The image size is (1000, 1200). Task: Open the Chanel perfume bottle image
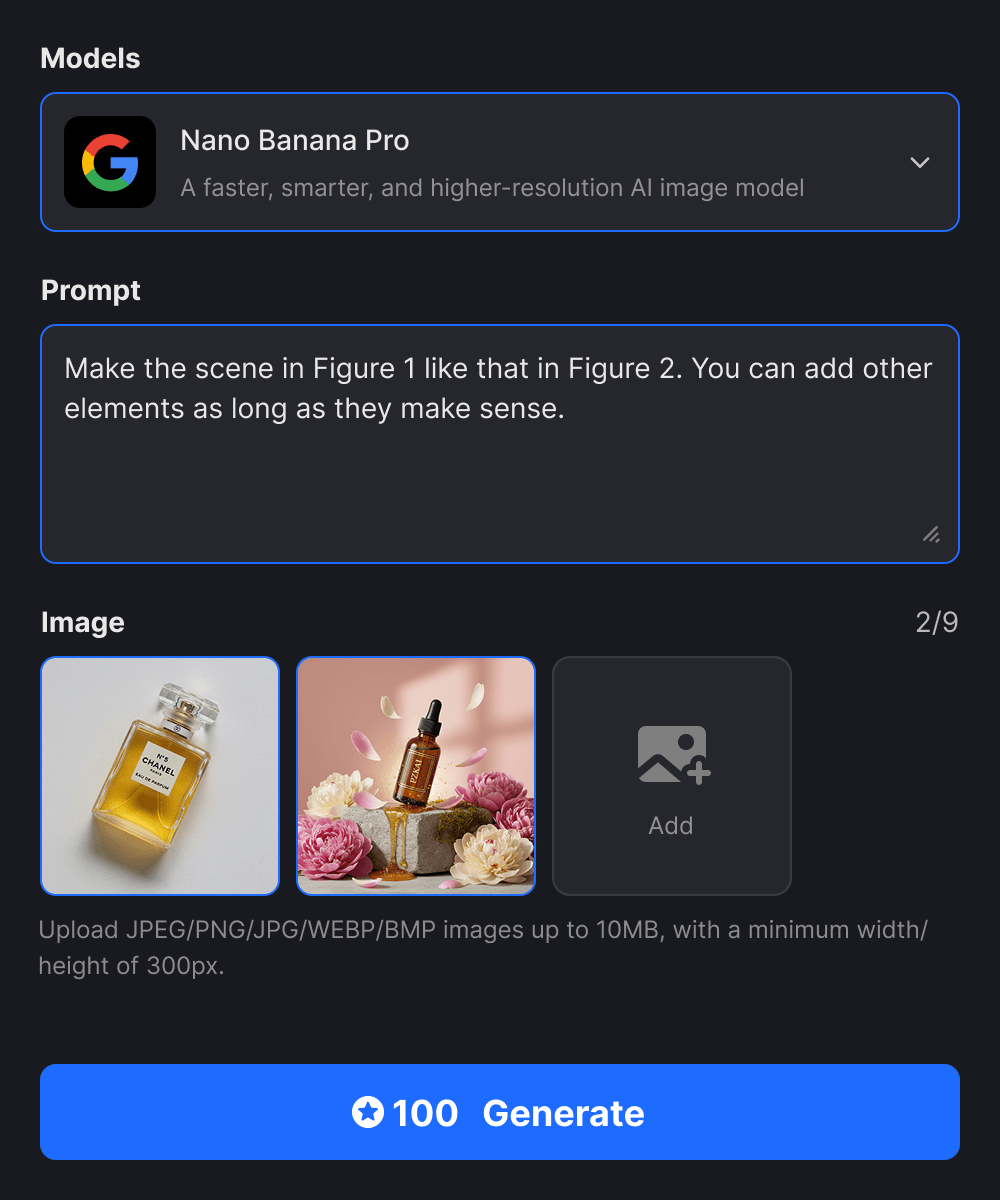[160, 775]
